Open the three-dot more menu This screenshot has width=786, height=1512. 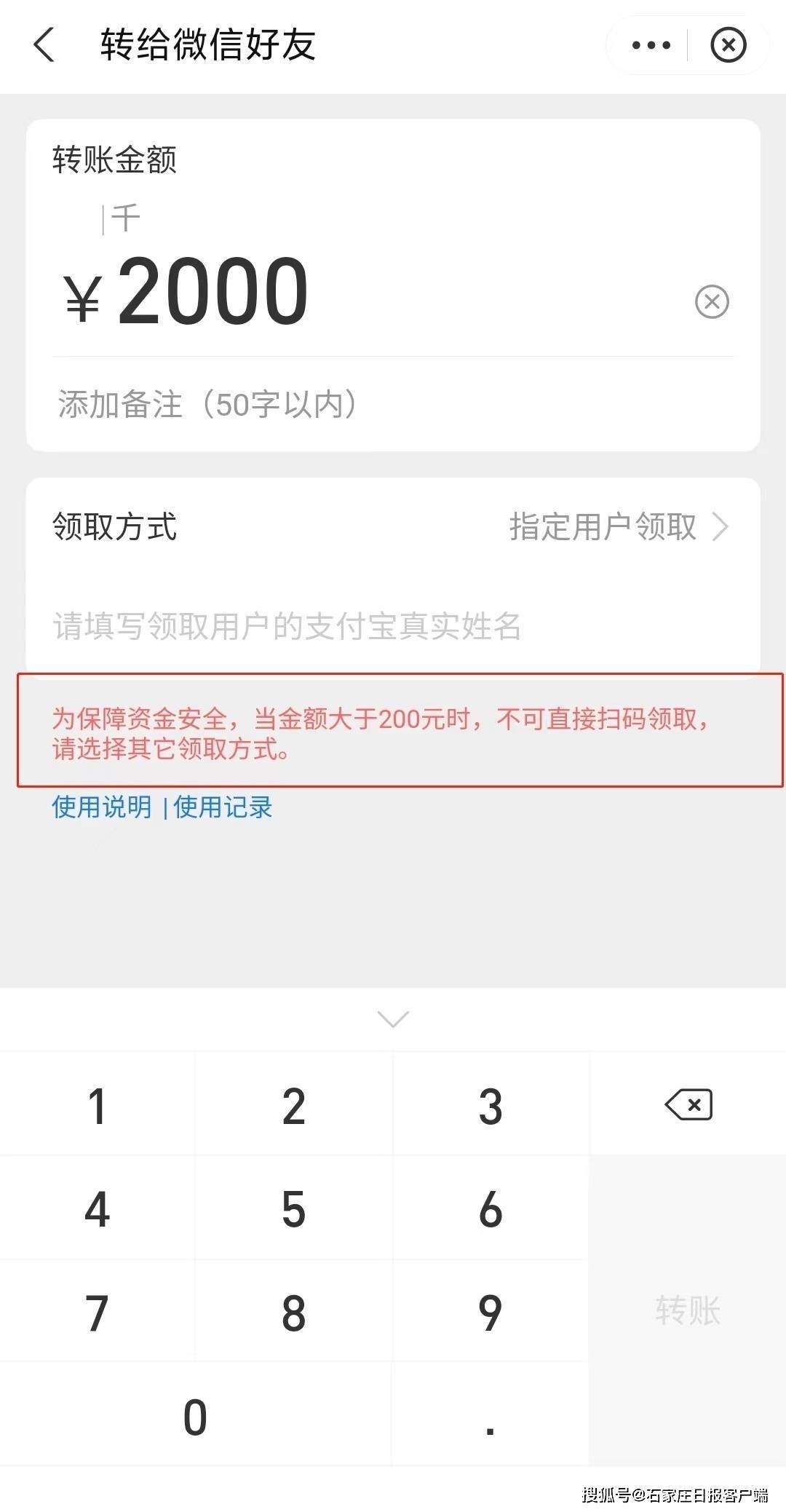(651, 45)
